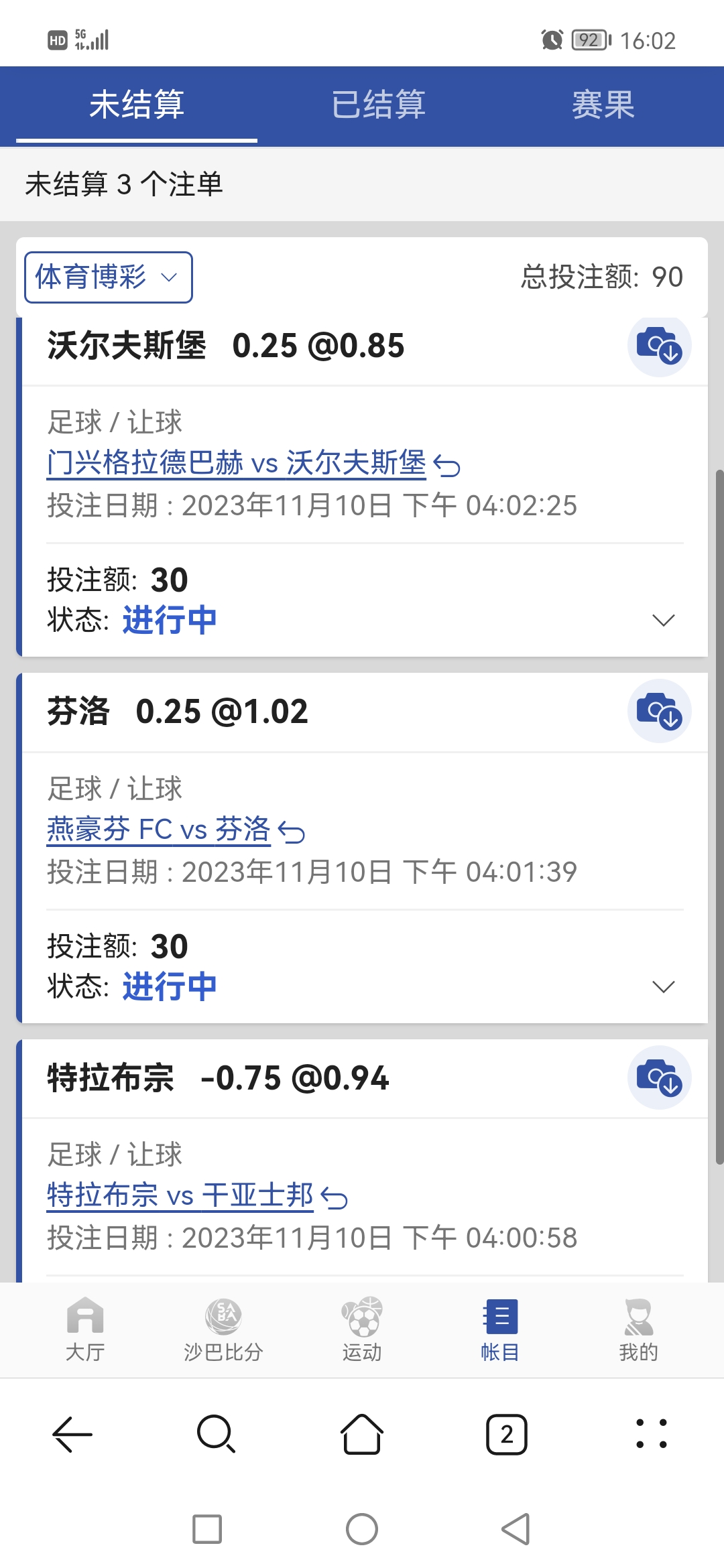Open the browser search icon

tap(216, 1434)
